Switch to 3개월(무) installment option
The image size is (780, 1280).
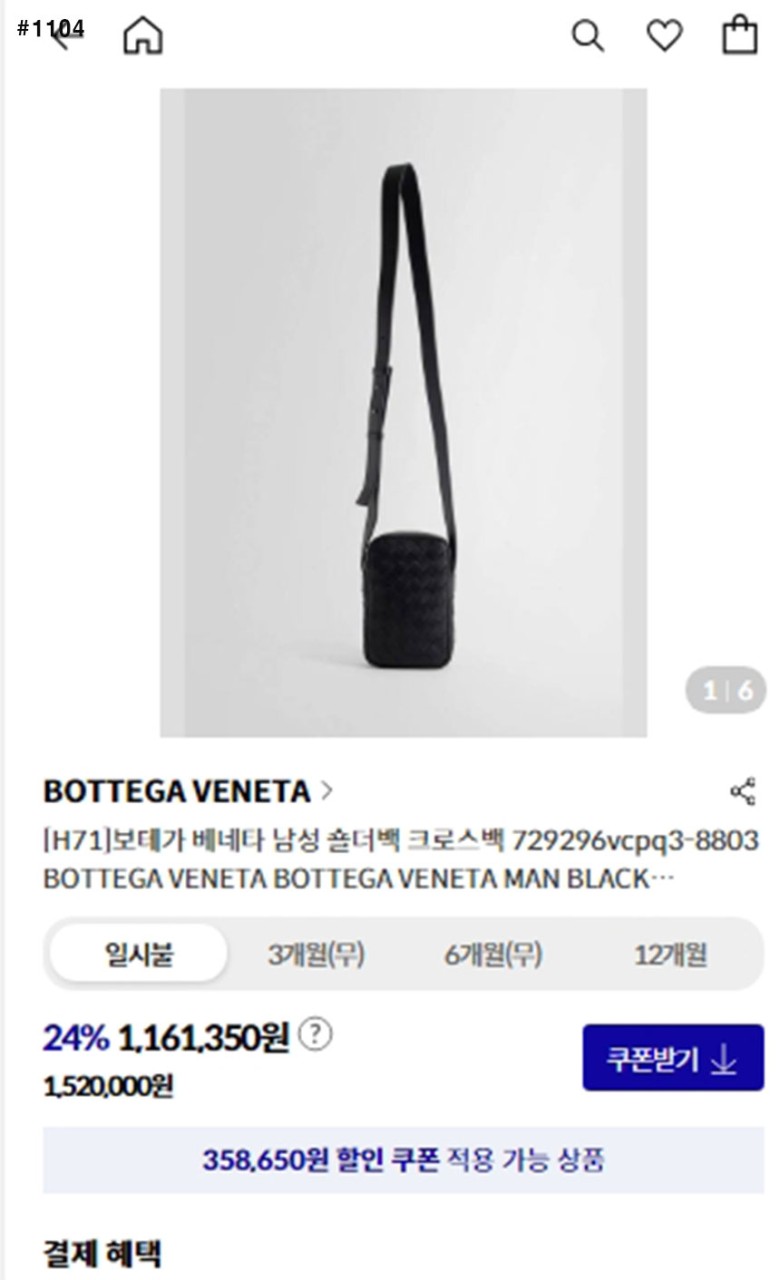[x=316, y=954]
